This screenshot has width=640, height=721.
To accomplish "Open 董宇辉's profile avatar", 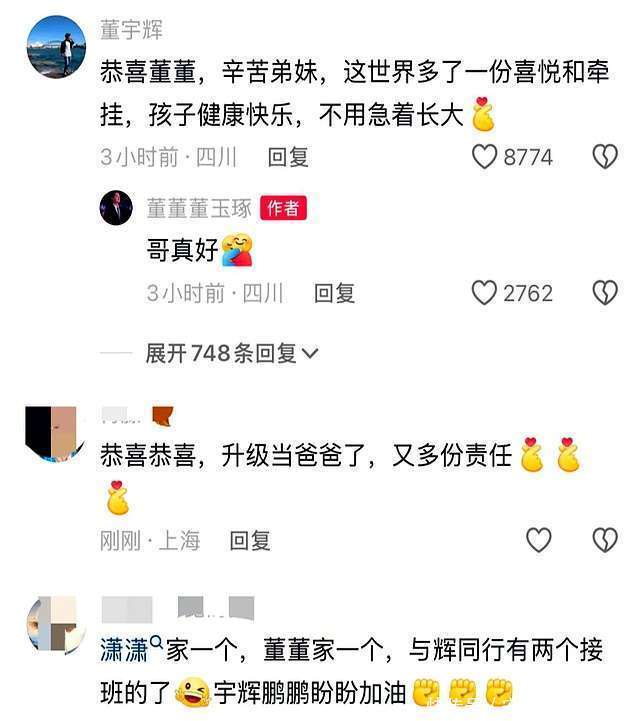I will tap(55, 46).
